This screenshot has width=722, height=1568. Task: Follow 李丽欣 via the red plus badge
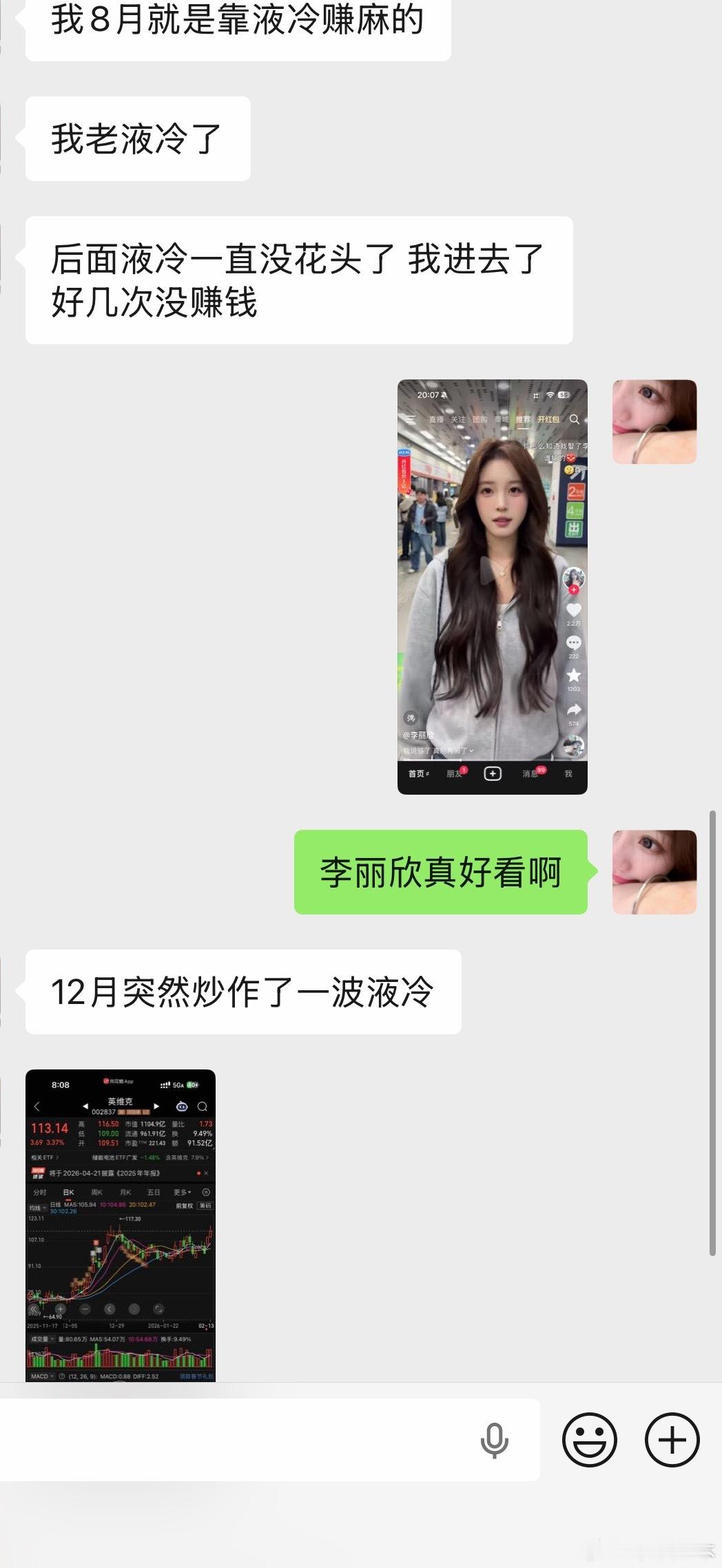coord(573,590)
